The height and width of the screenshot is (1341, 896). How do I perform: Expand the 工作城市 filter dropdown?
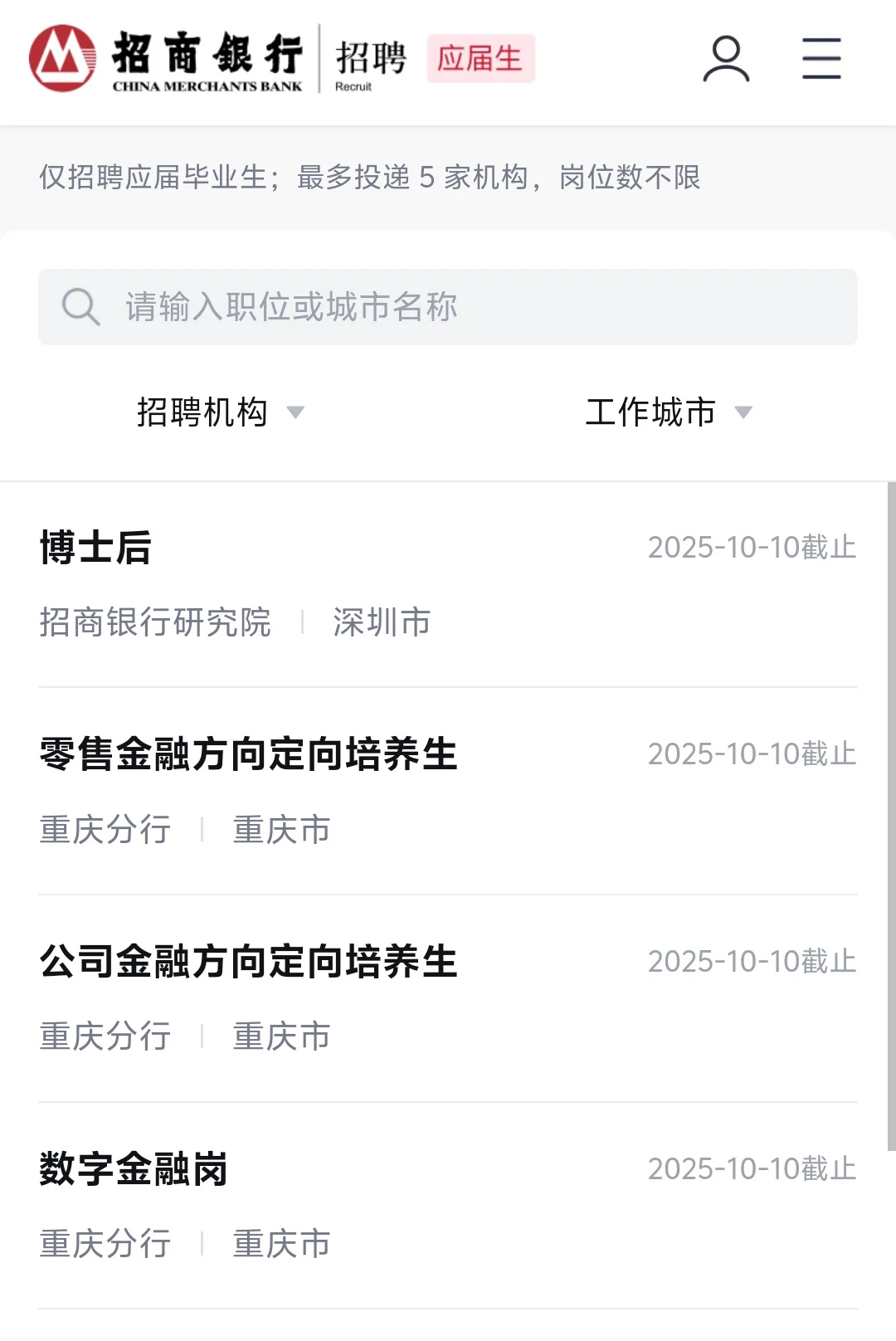[x=669, y=412]
